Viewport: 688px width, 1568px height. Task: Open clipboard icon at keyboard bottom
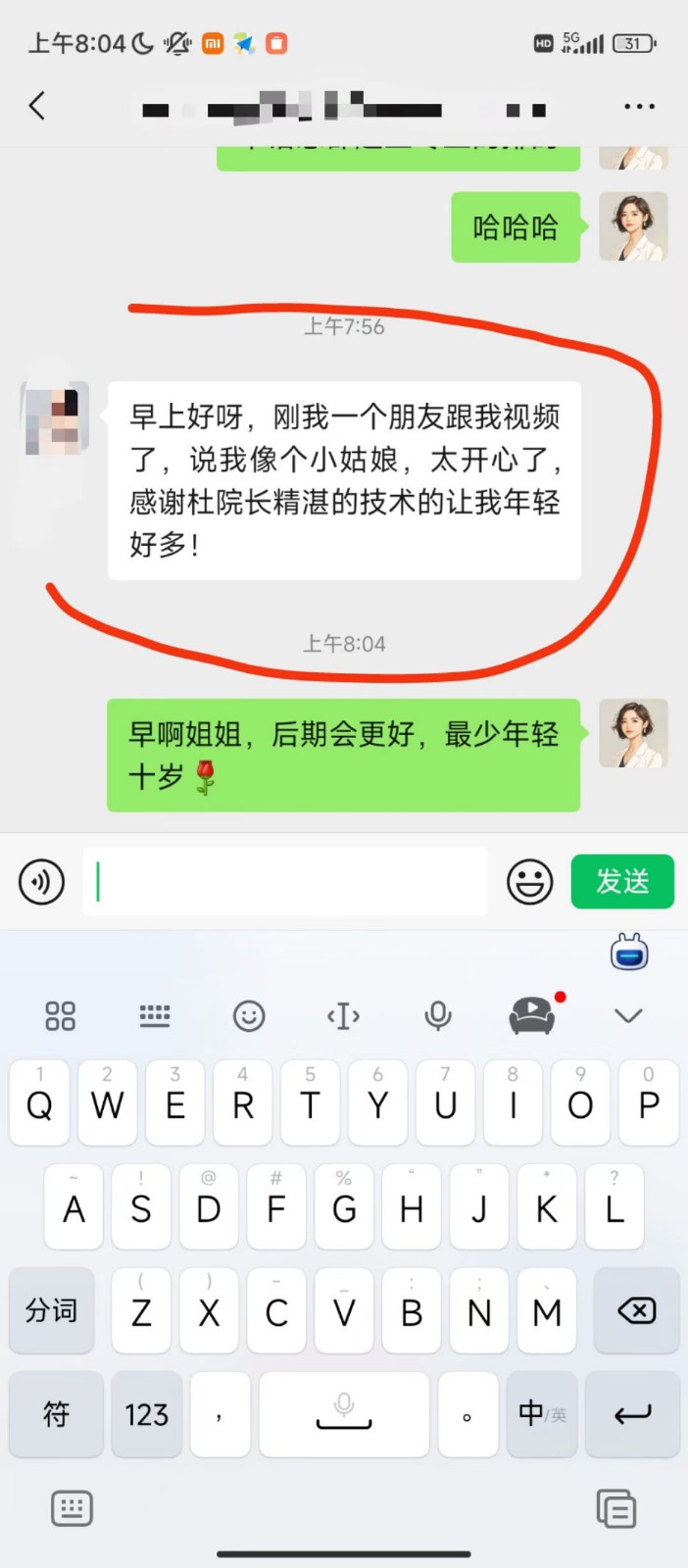[615, 1508]
